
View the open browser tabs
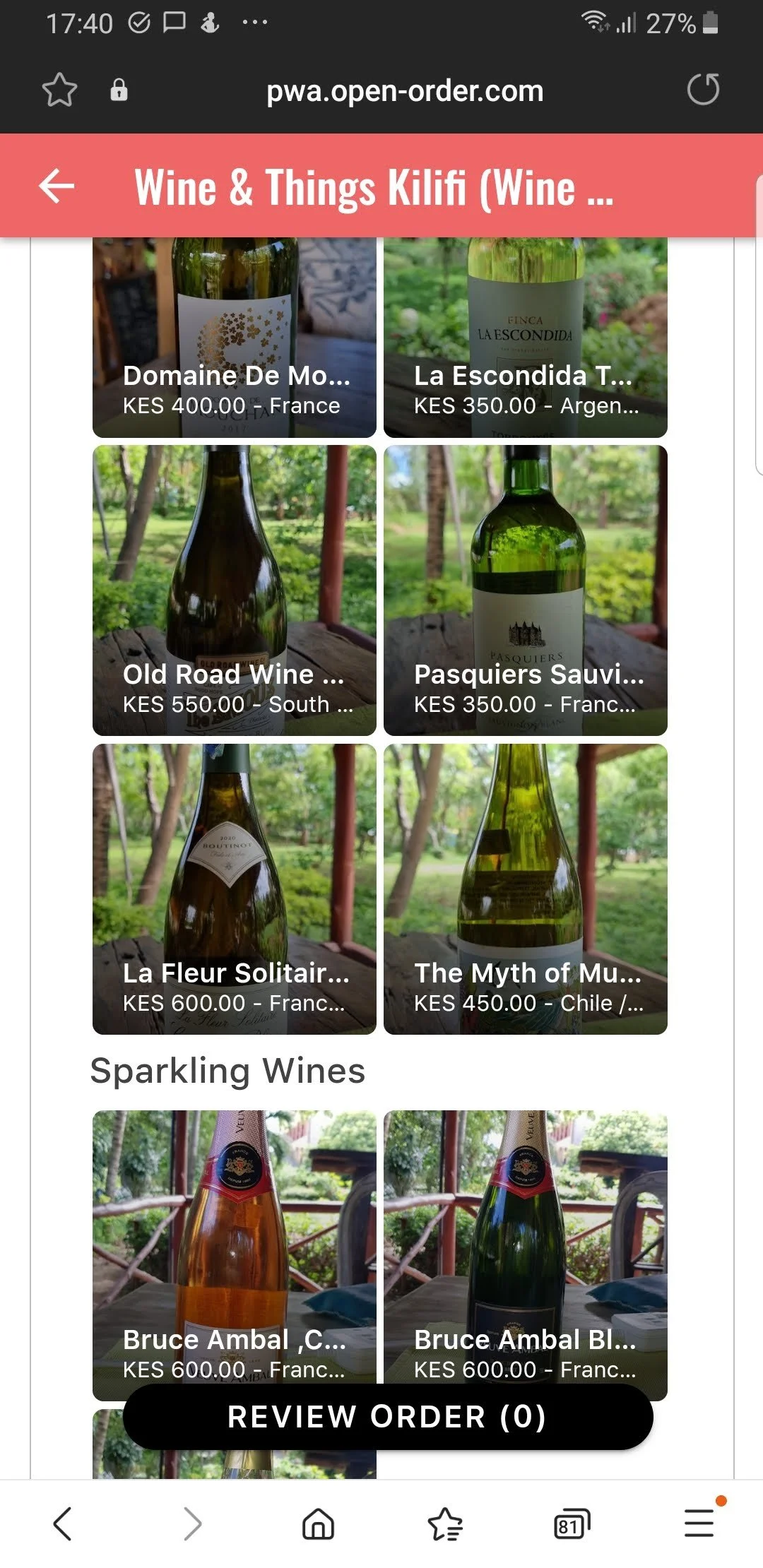pos(572,1524)
